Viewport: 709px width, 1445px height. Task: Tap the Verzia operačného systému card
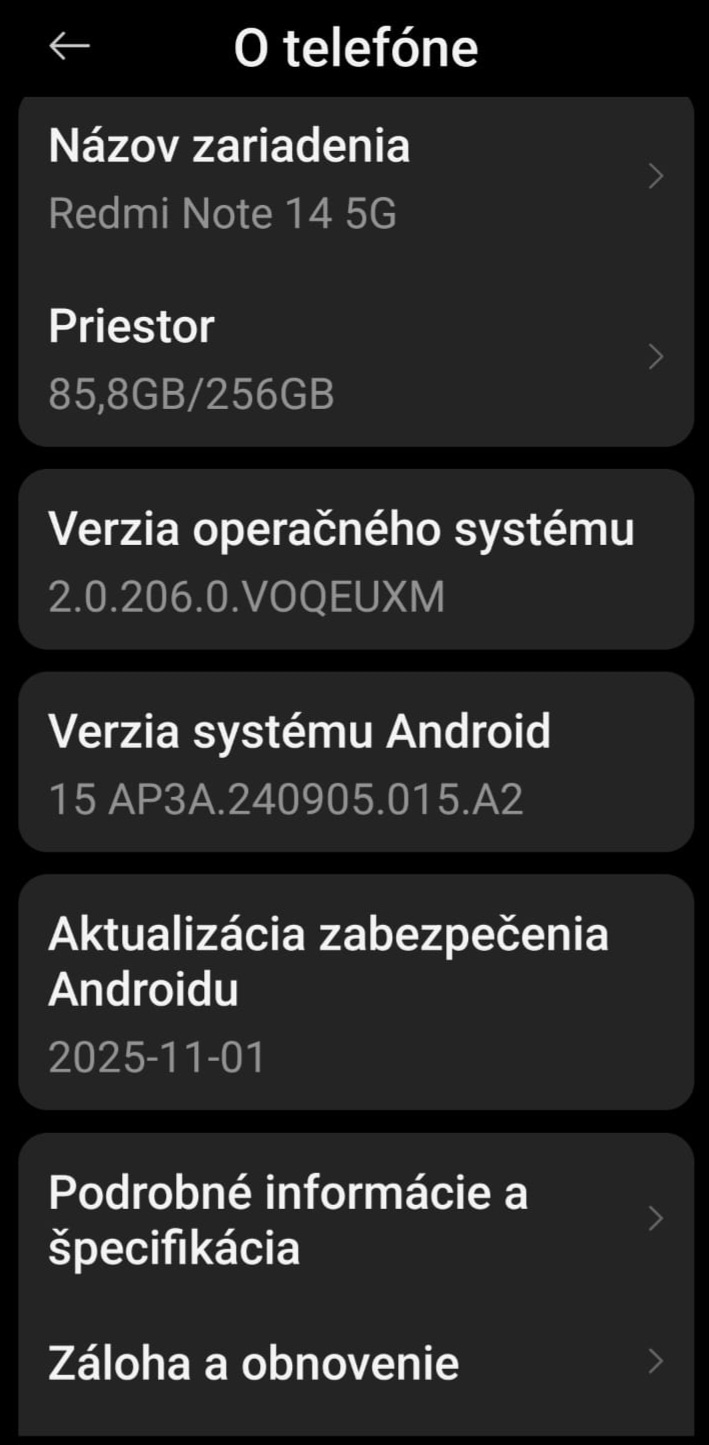(x=355, y=560)
